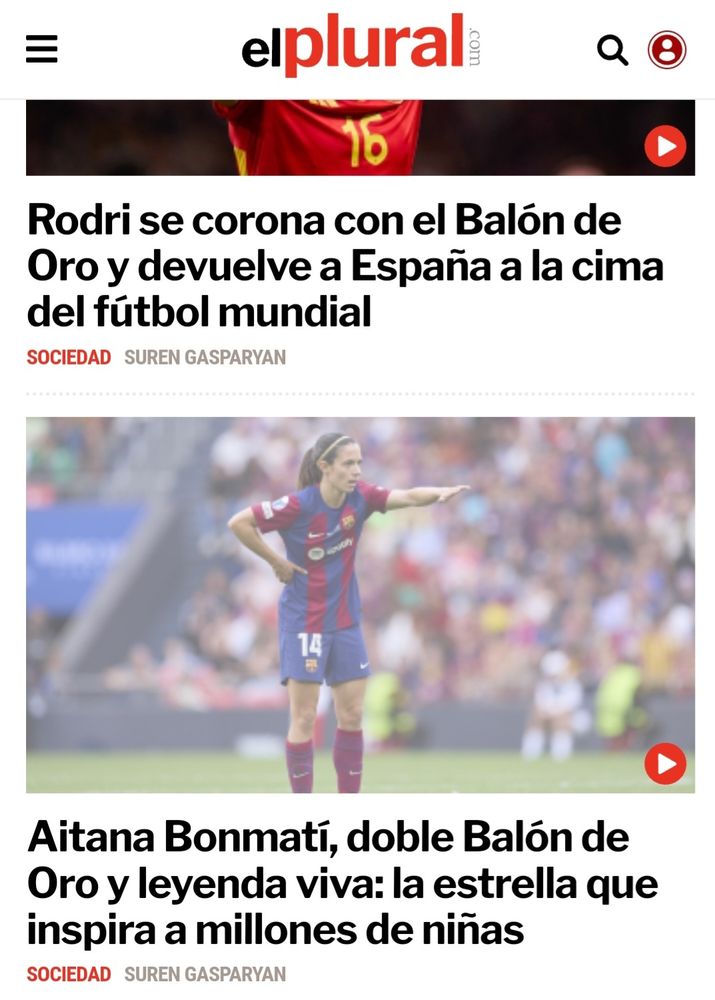715x1000 pixels.
Task: Open author Suren Gasparyan under the Rodri article
Action: (x=205, y=357)
